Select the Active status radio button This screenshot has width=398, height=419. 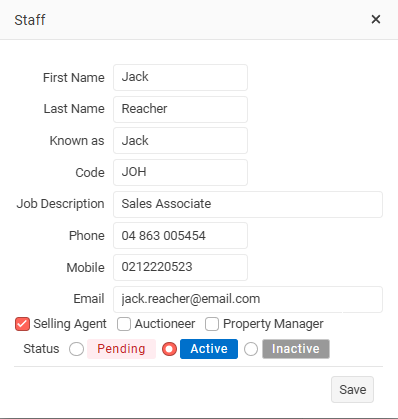click(x=169, y=349)
